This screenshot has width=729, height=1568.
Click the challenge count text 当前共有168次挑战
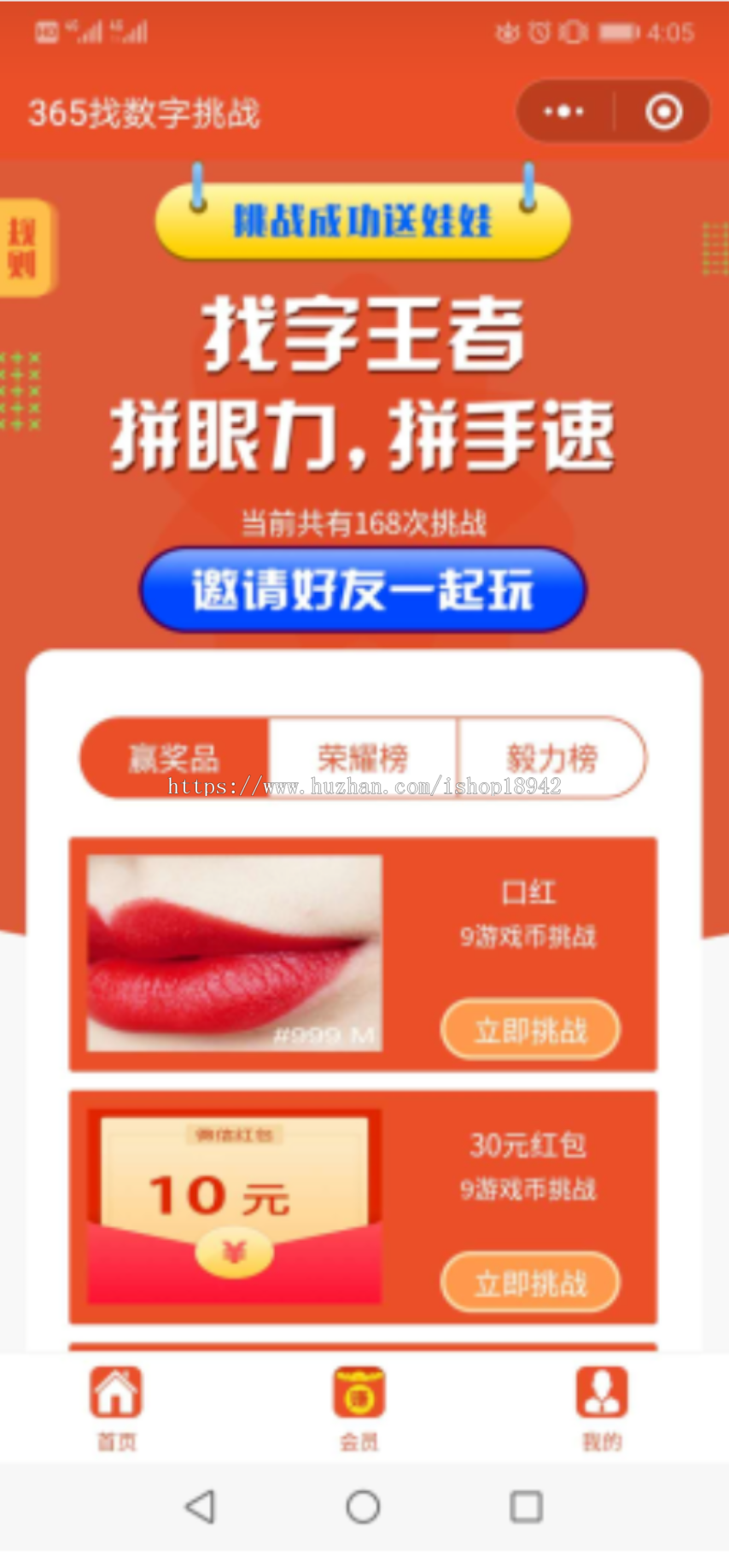(x=362, y=523)
